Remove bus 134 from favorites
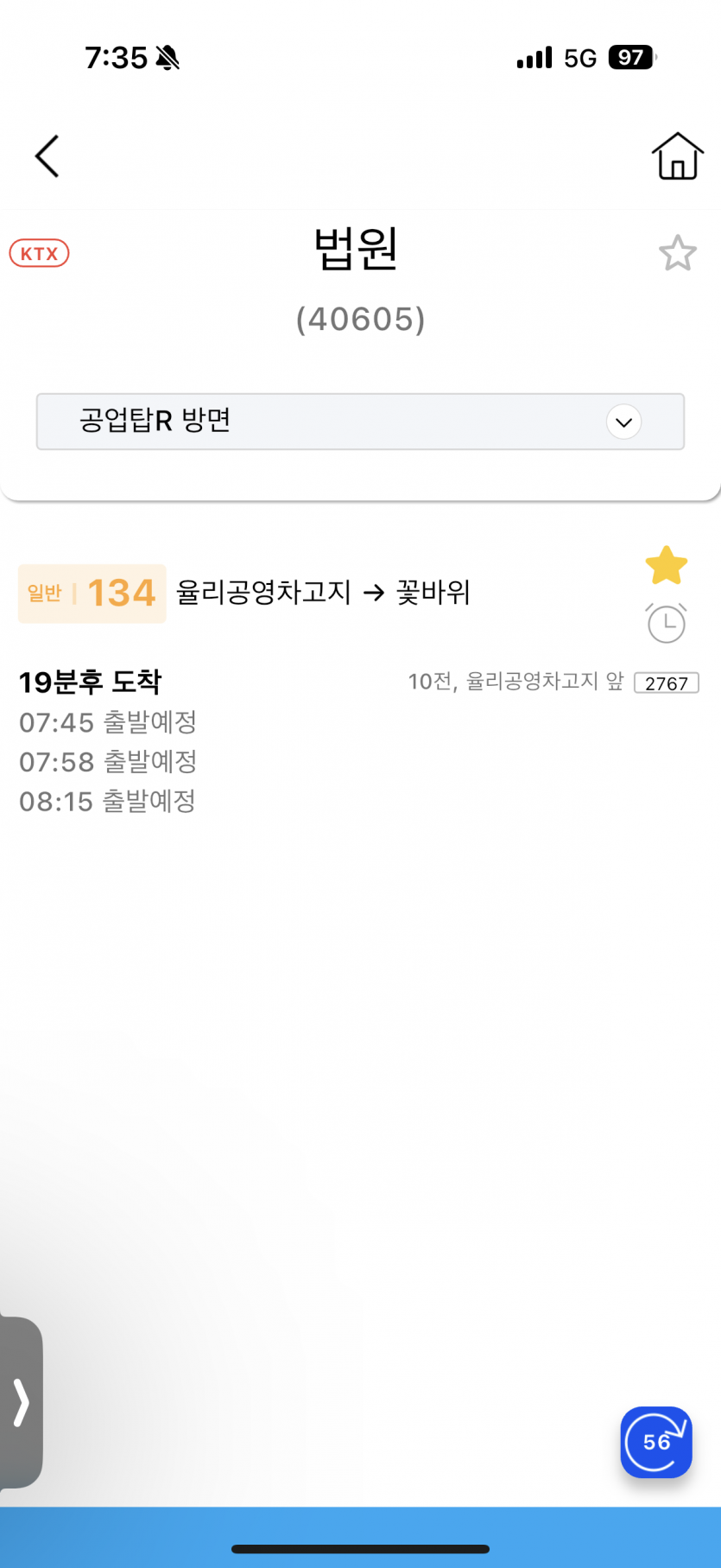 tap(666, 566)
